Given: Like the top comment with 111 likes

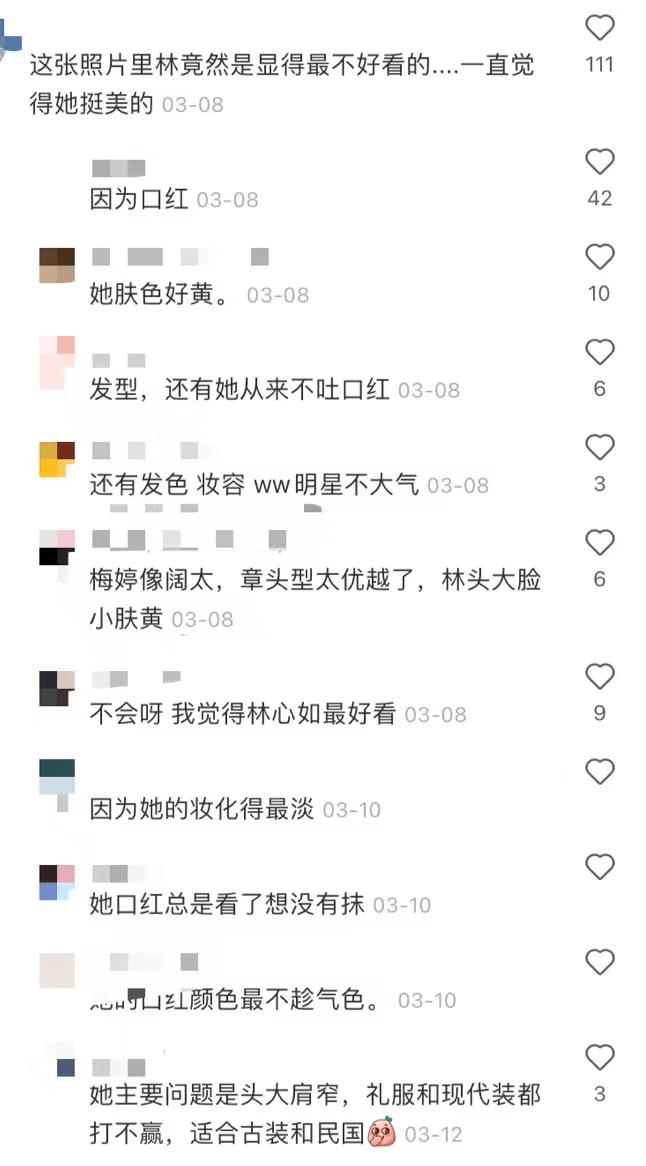Looking at the screenshot, I should [599, 27].
